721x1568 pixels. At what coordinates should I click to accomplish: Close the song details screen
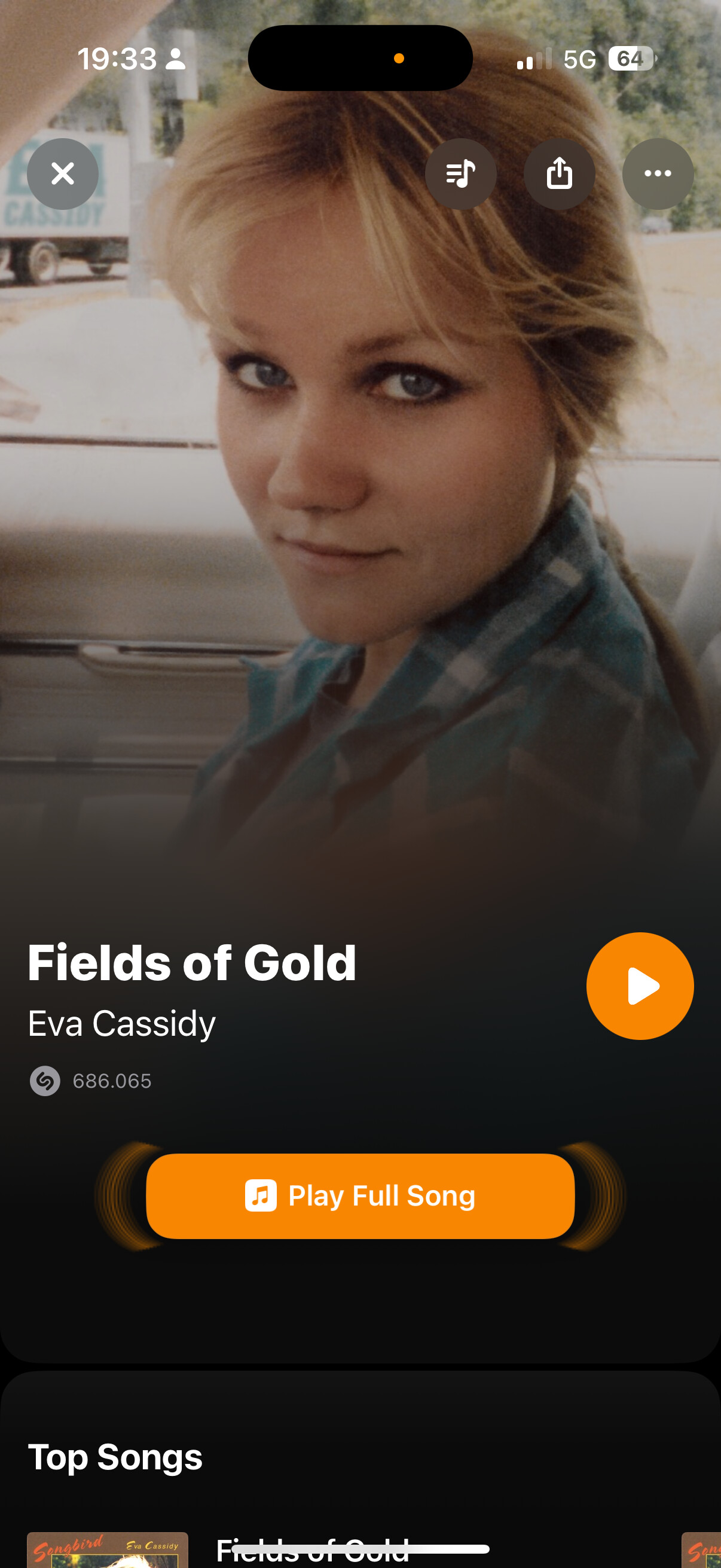[63, 174]
